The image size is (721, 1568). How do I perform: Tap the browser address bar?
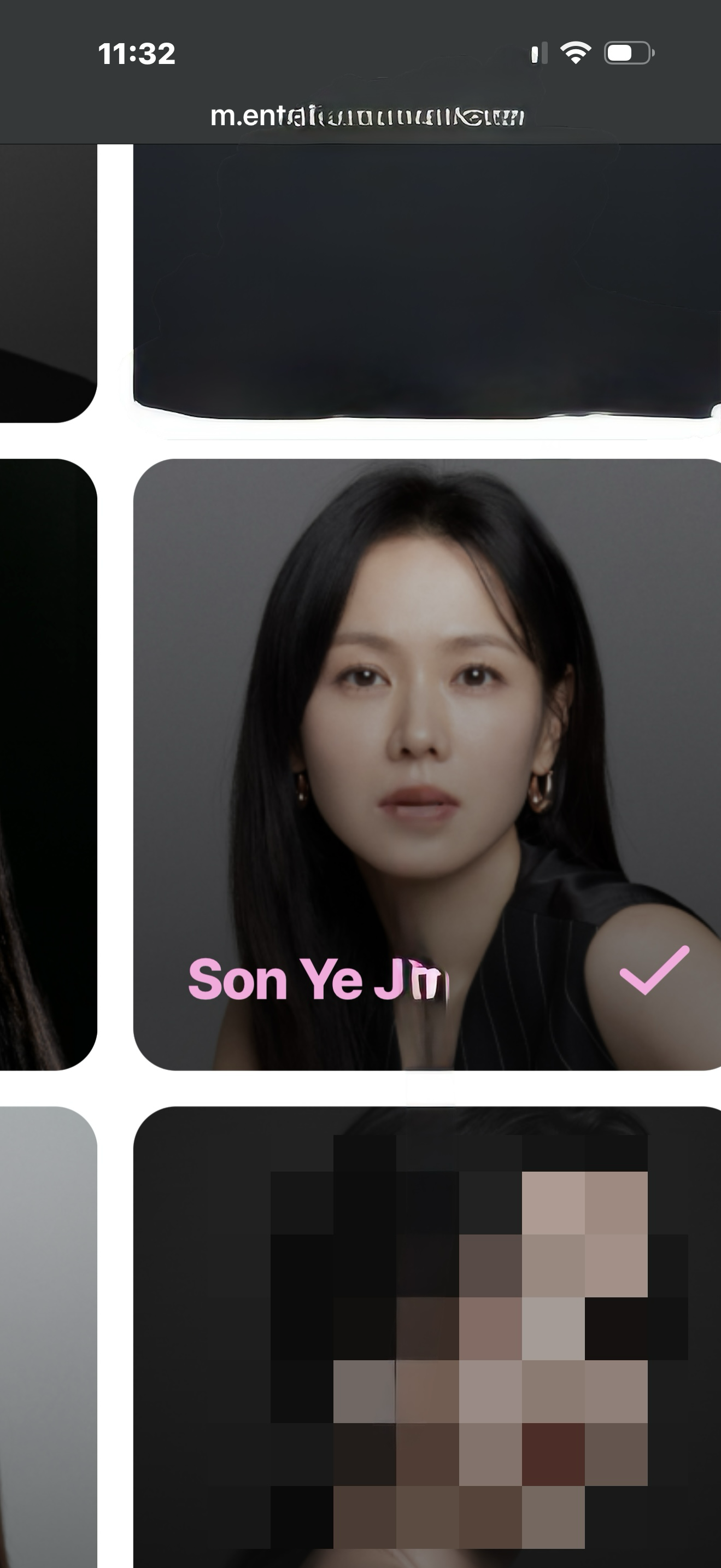366,116
